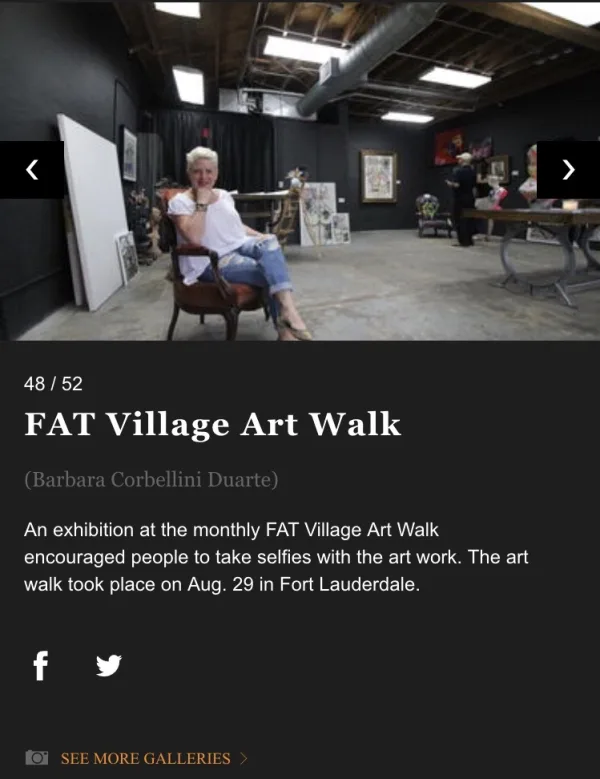Share this photo on Twitter
Viewport: 600px width, 779px height.
click(x=108, y=666)
